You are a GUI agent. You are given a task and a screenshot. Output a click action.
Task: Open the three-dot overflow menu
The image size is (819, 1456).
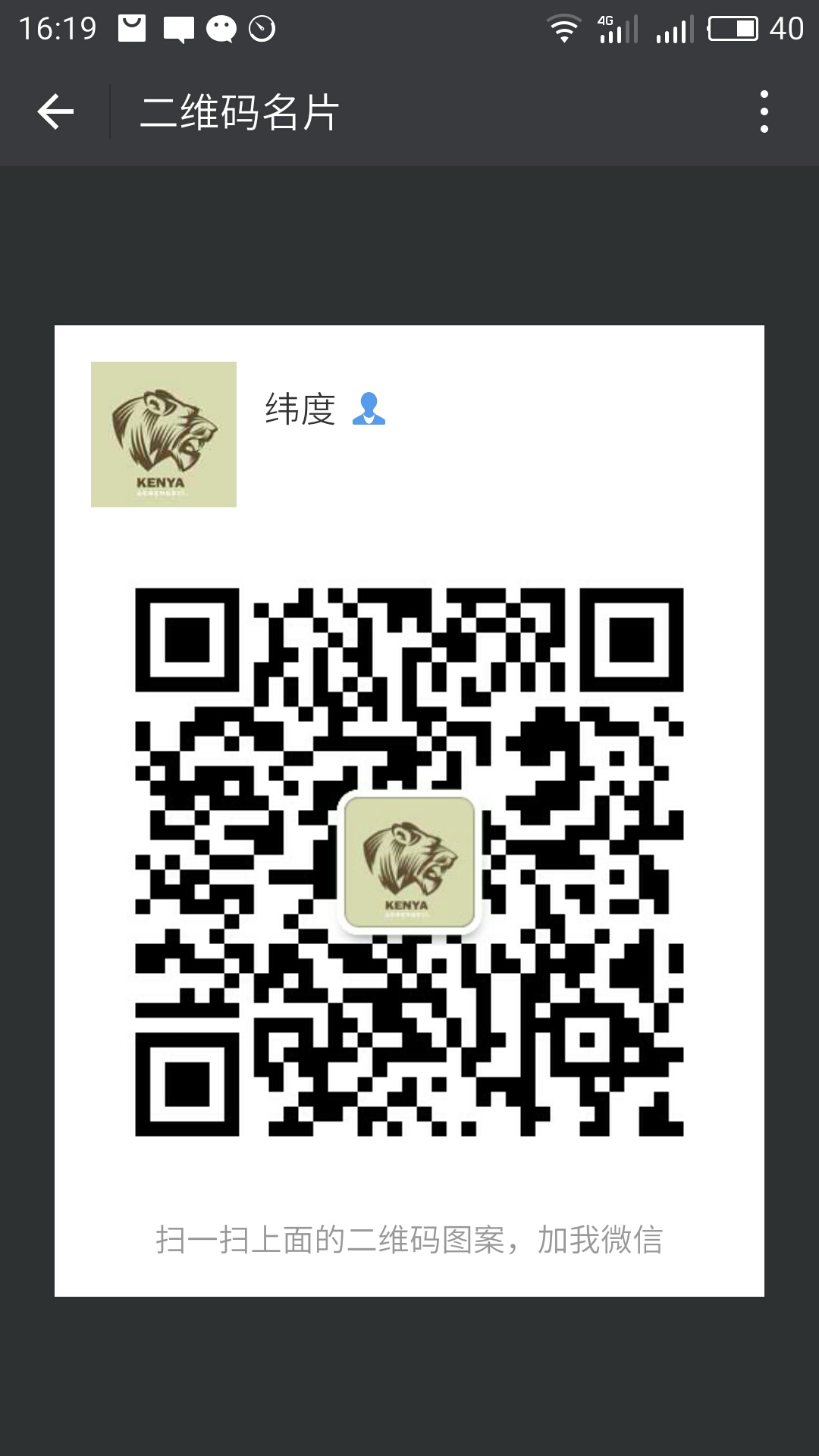(x=764, y=112)
